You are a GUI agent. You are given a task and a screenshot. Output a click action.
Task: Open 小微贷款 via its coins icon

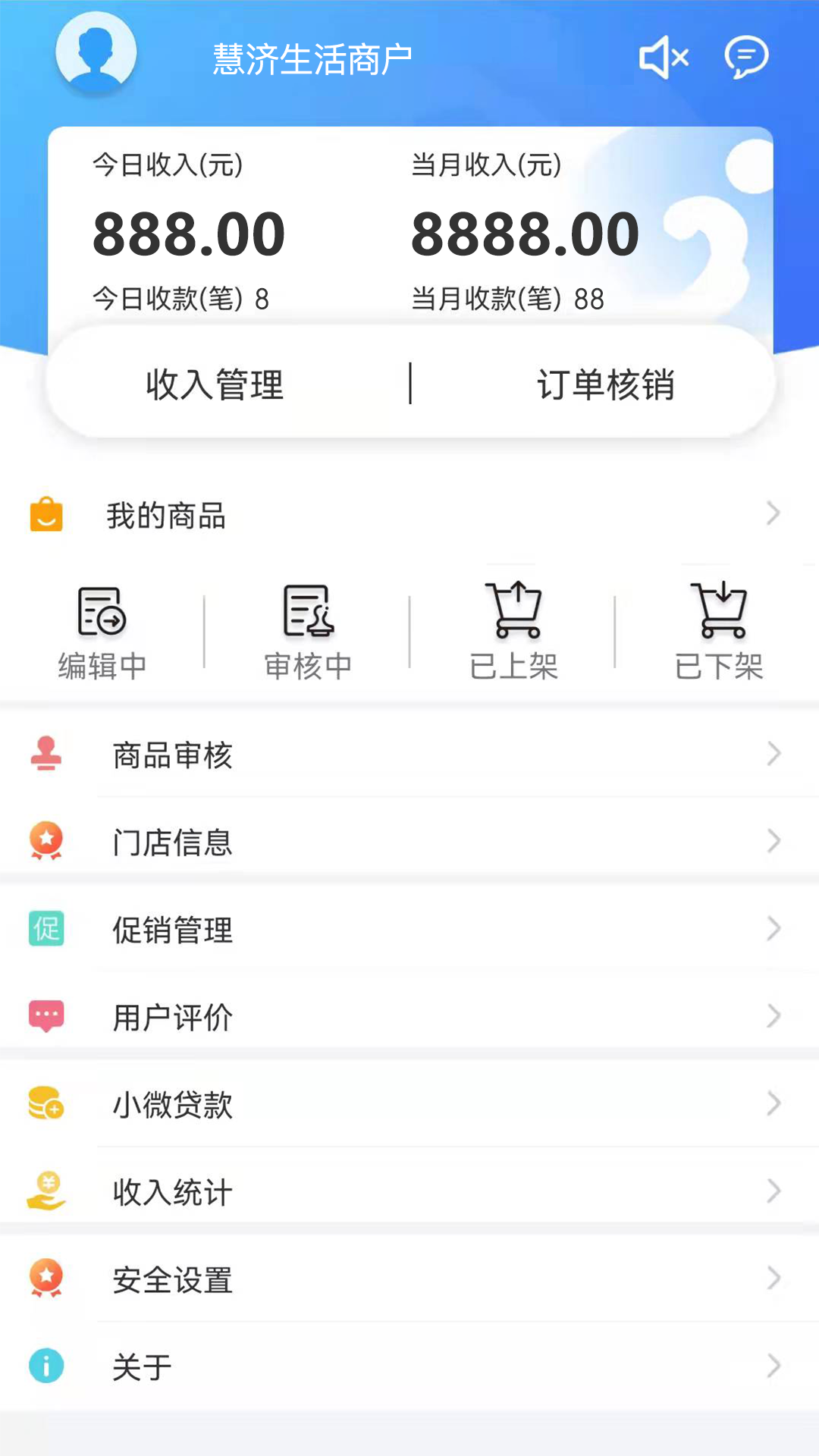45,1104
